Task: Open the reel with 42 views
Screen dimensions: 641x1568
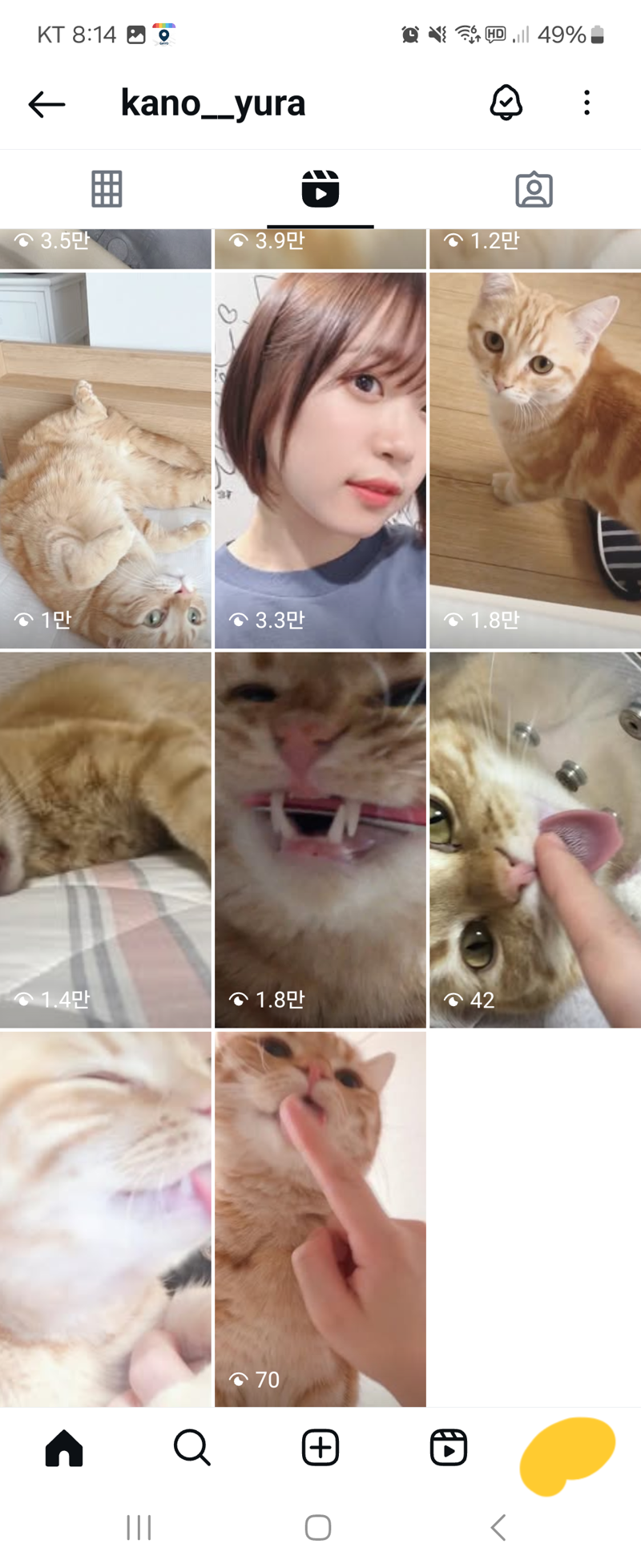Action: pos(535,839)
